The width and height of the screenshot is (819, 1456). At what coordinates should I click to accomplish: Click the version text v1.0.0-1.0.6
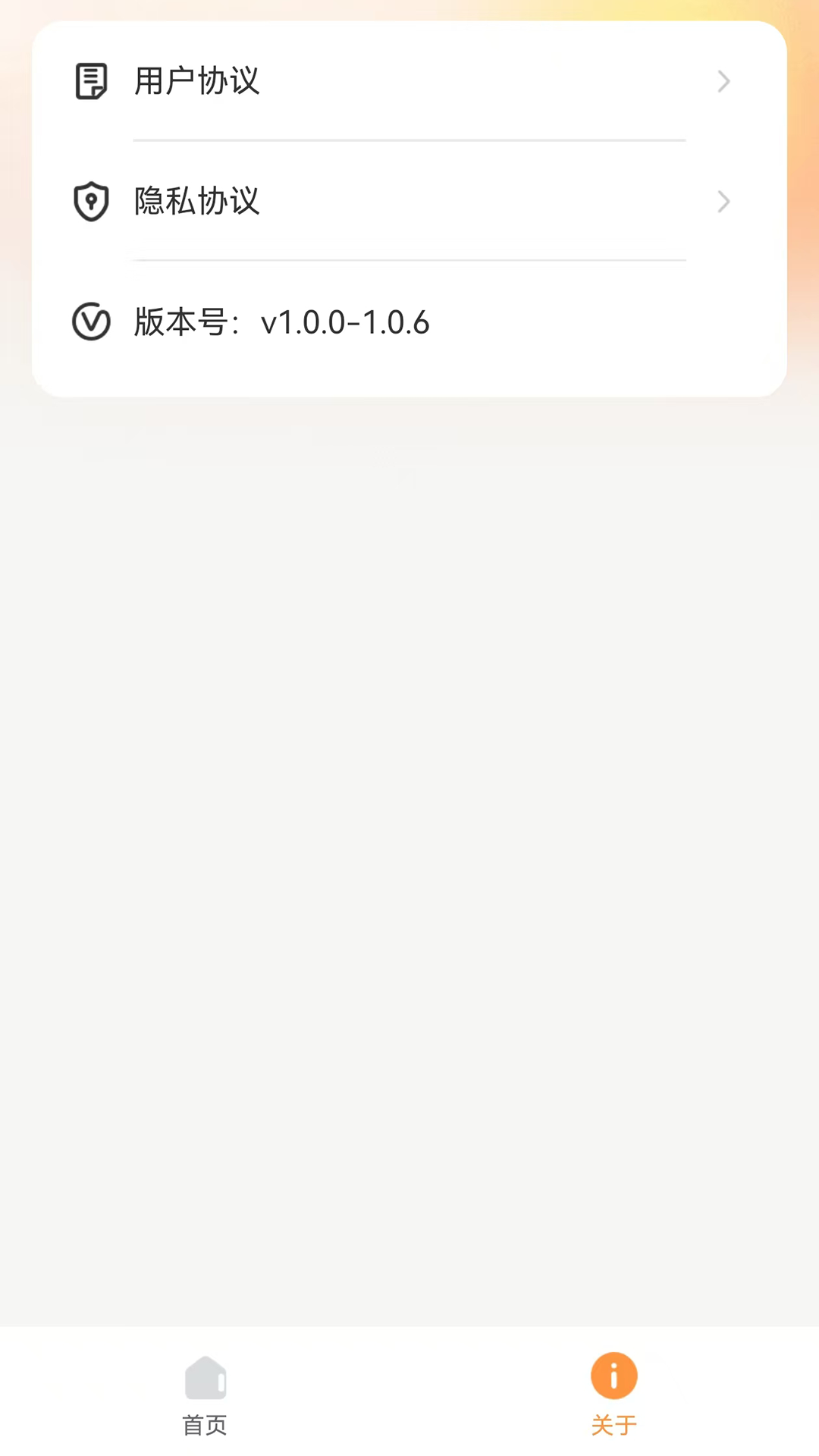345,322
